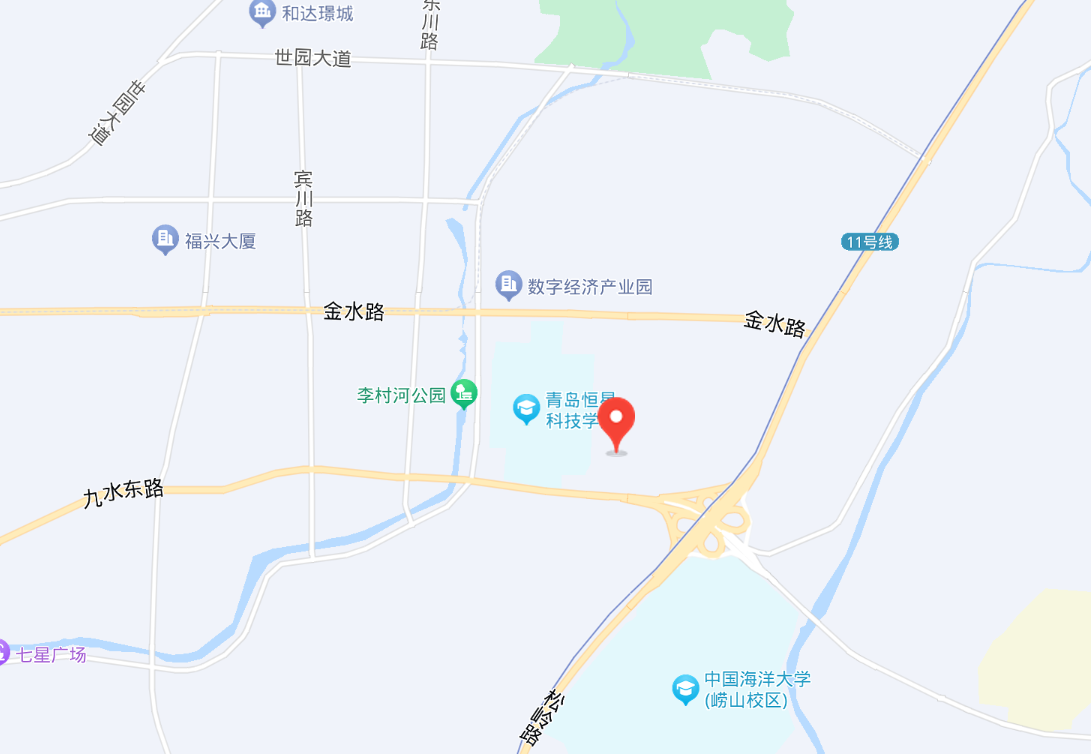Select the 中国海洋大学(崂山校区) marker

coord(685,689)
